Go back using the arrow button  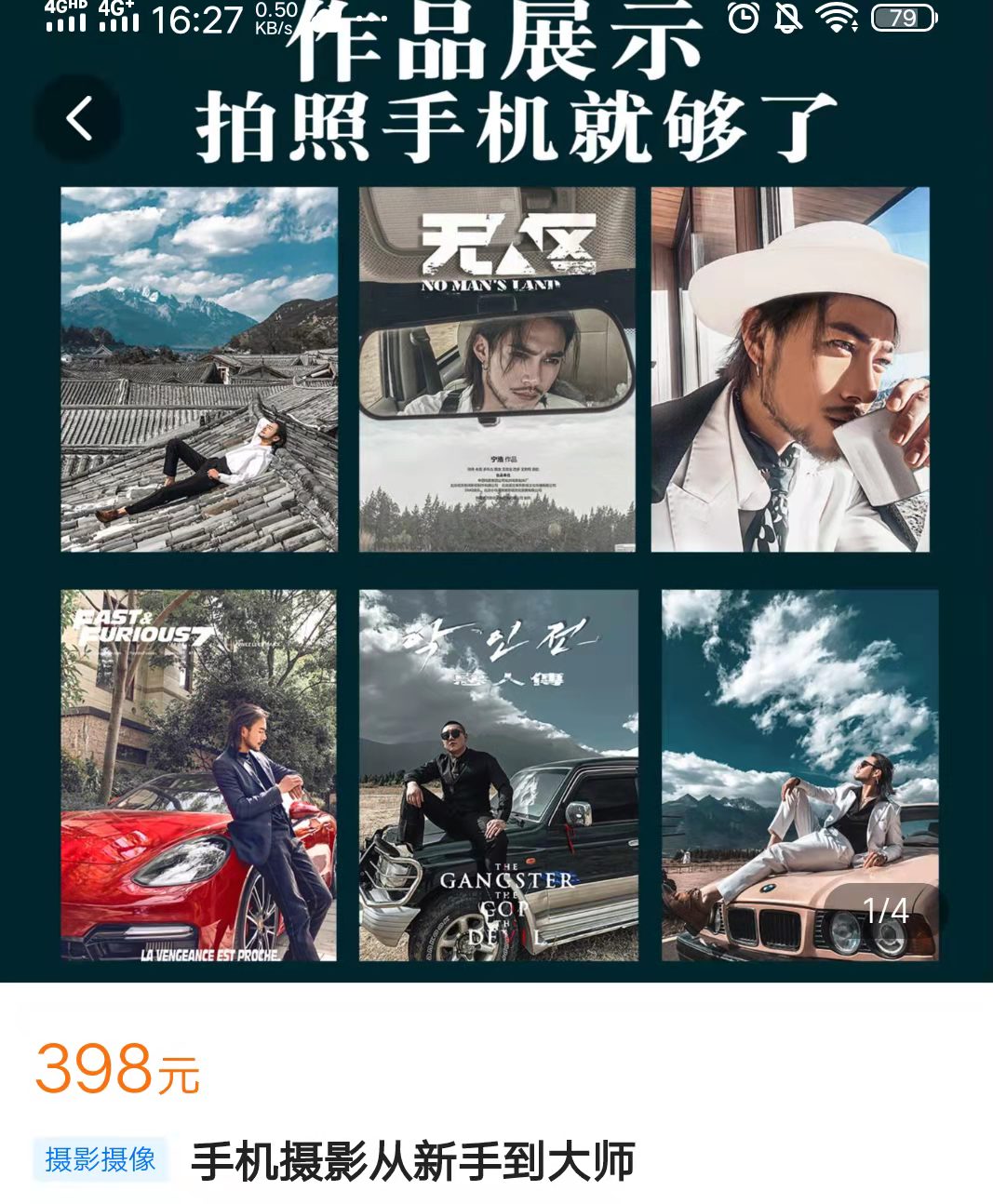pyautogui.click(x=79, y=119)
